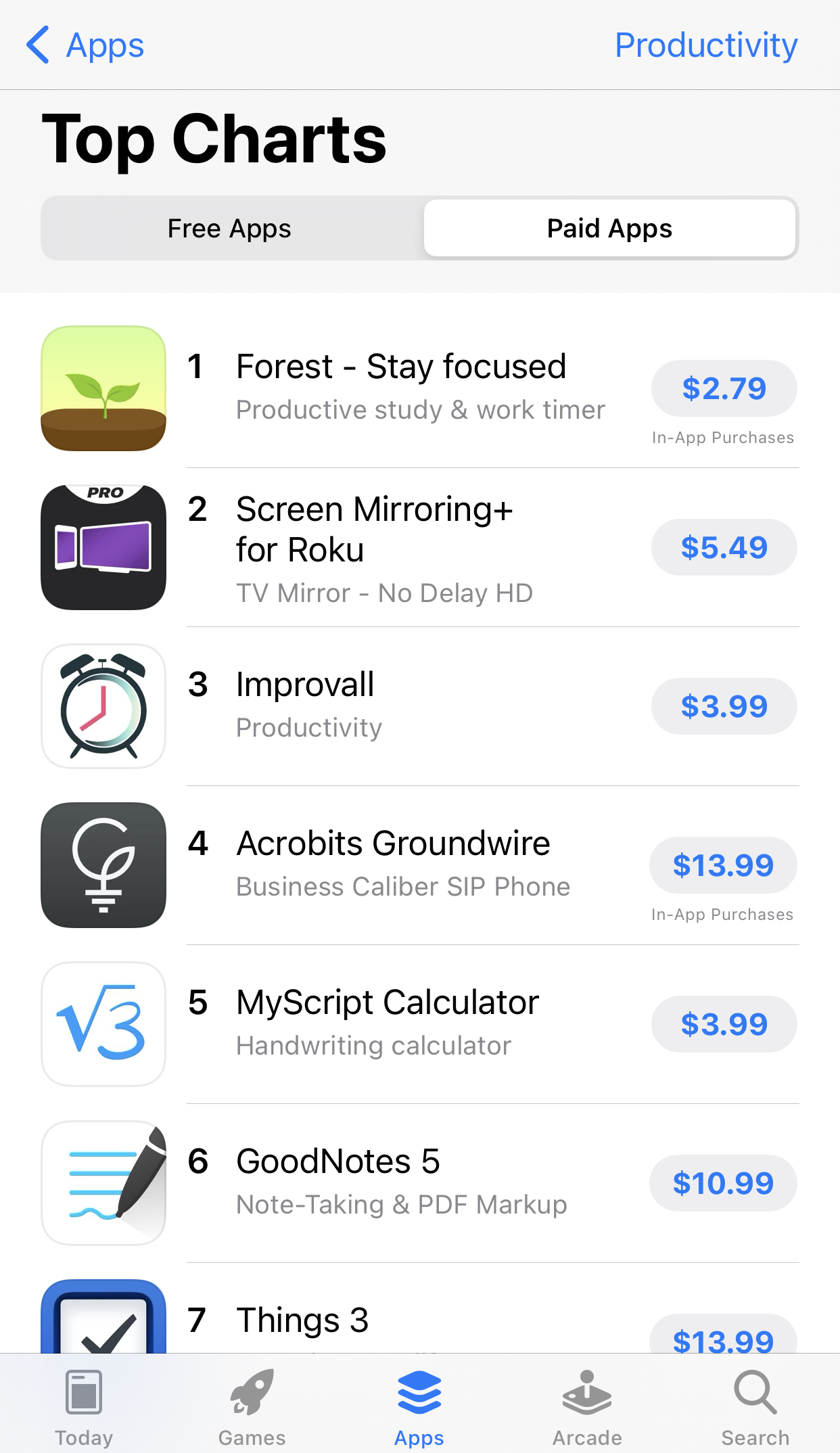Viewport: 840px width, 1453px height.
Task: Buy Forest for $2.79
Action: 724,388
